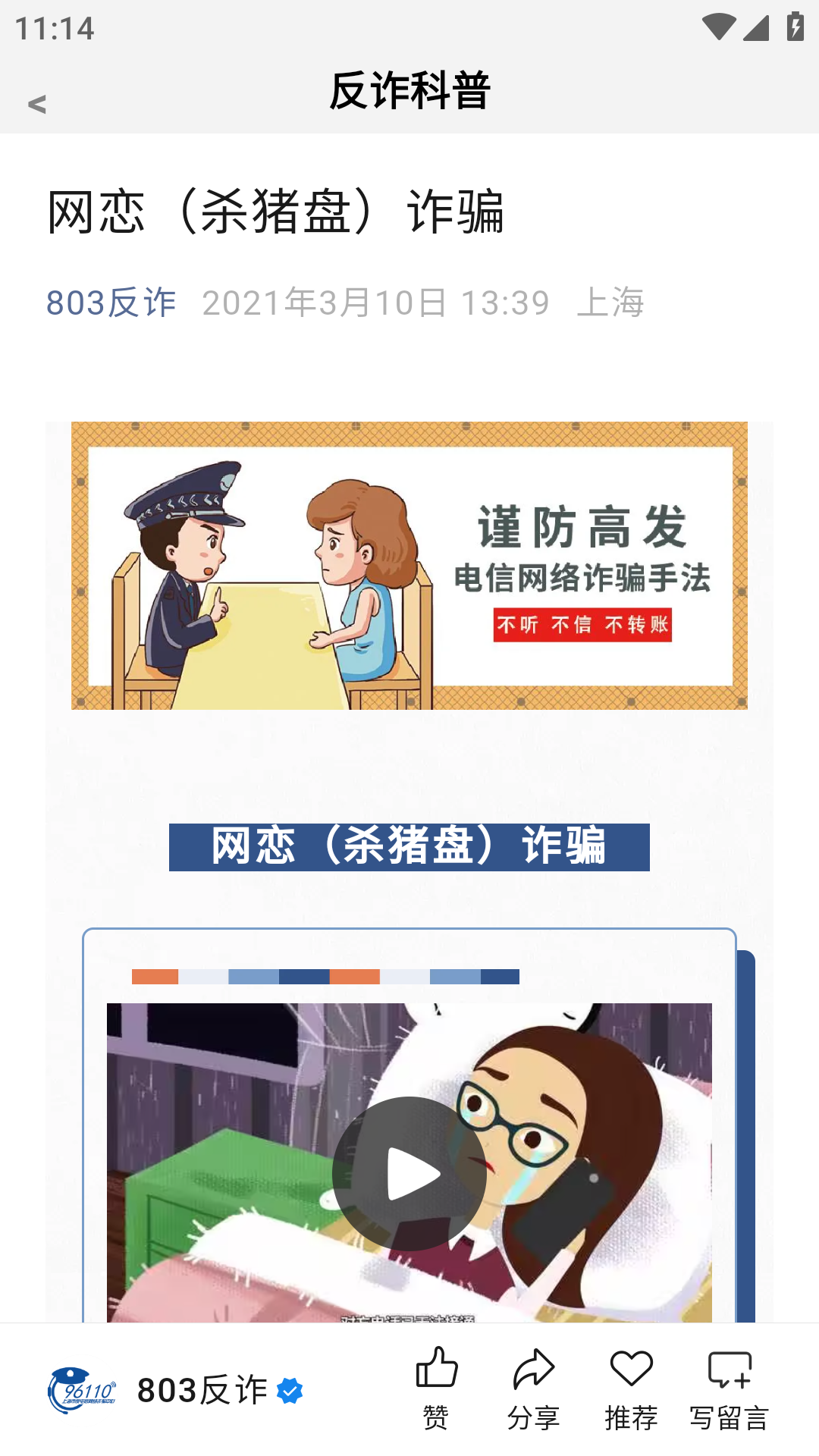
Task: Like this article with 赞
Action: (x=436, y=1389)
